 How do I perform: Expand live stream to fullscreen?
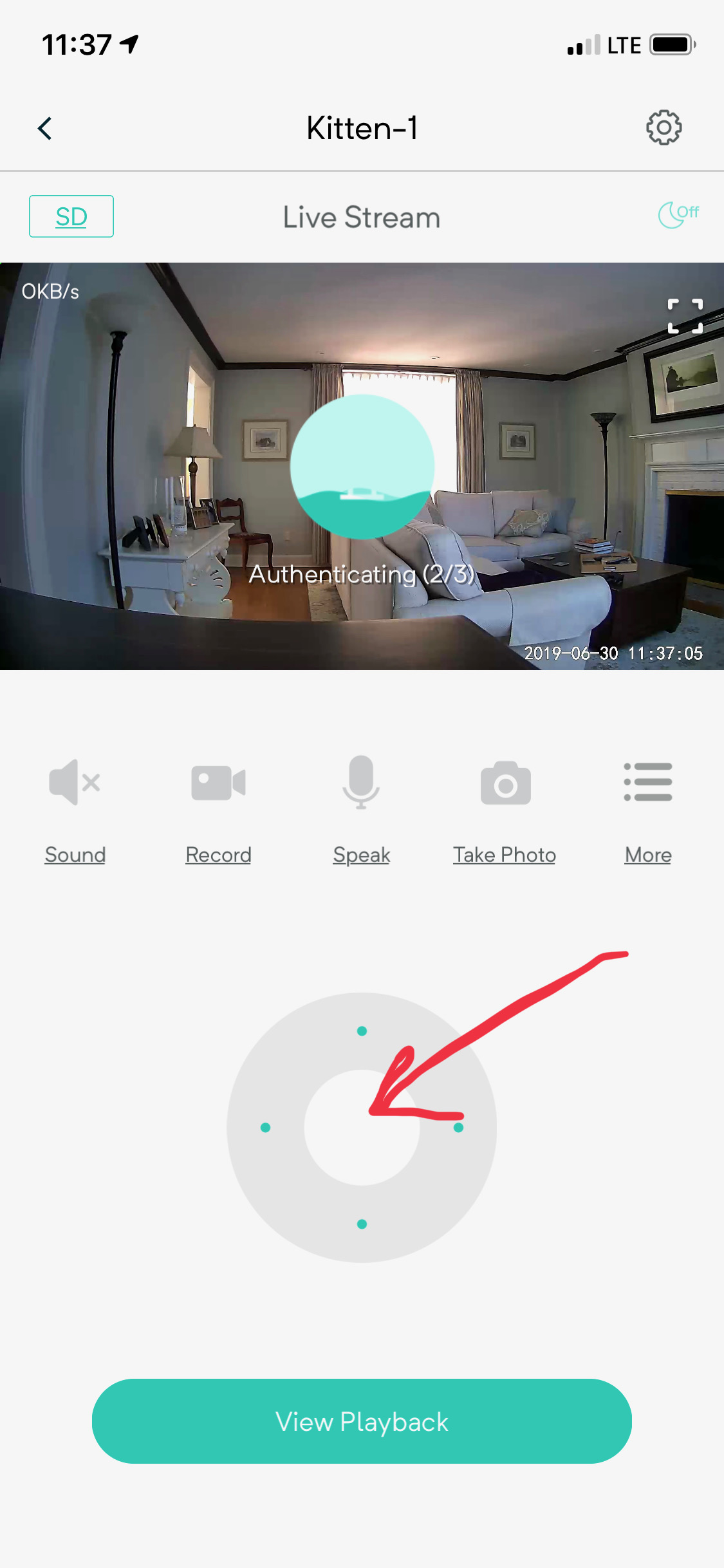point(685,316)
